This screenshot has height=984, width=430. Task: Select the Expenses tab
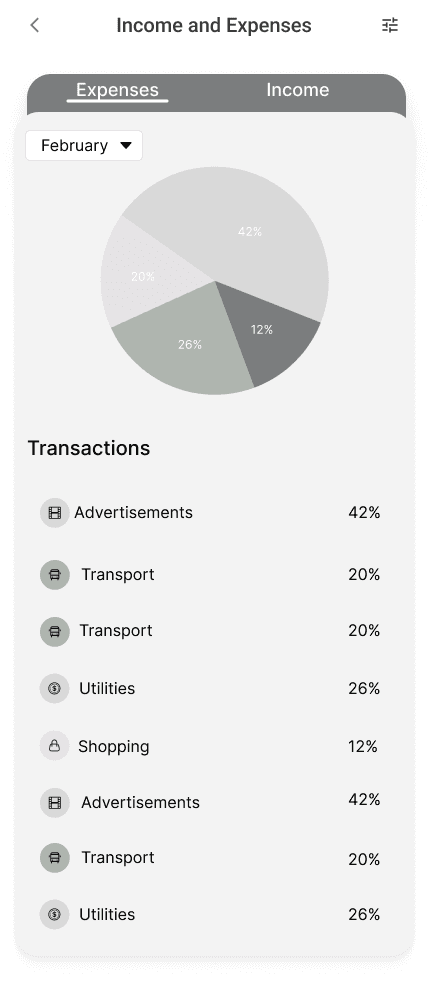pos(117,90)
